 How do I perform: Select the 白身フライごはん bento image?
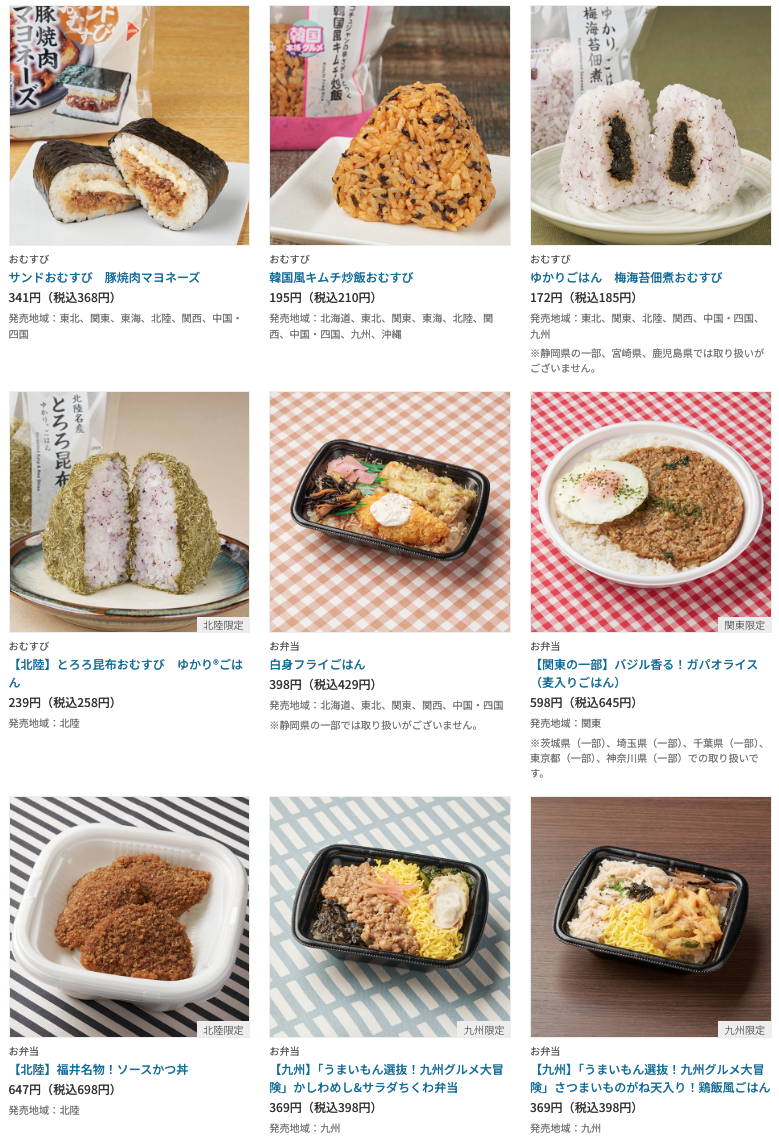coord(389,511)
